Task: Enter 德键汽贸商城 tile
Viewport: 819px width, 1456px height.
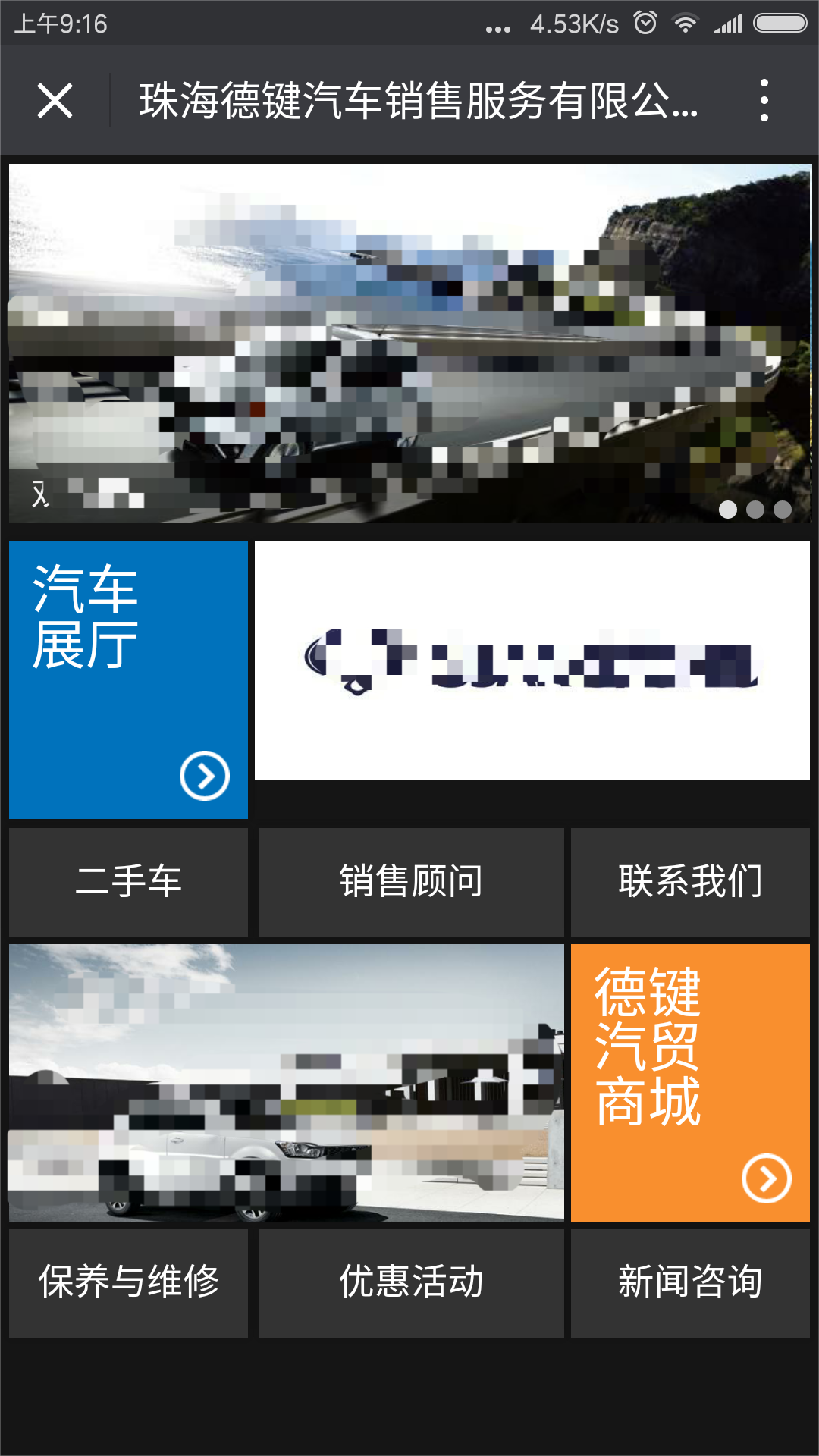Action: (x=690, y=1082)
